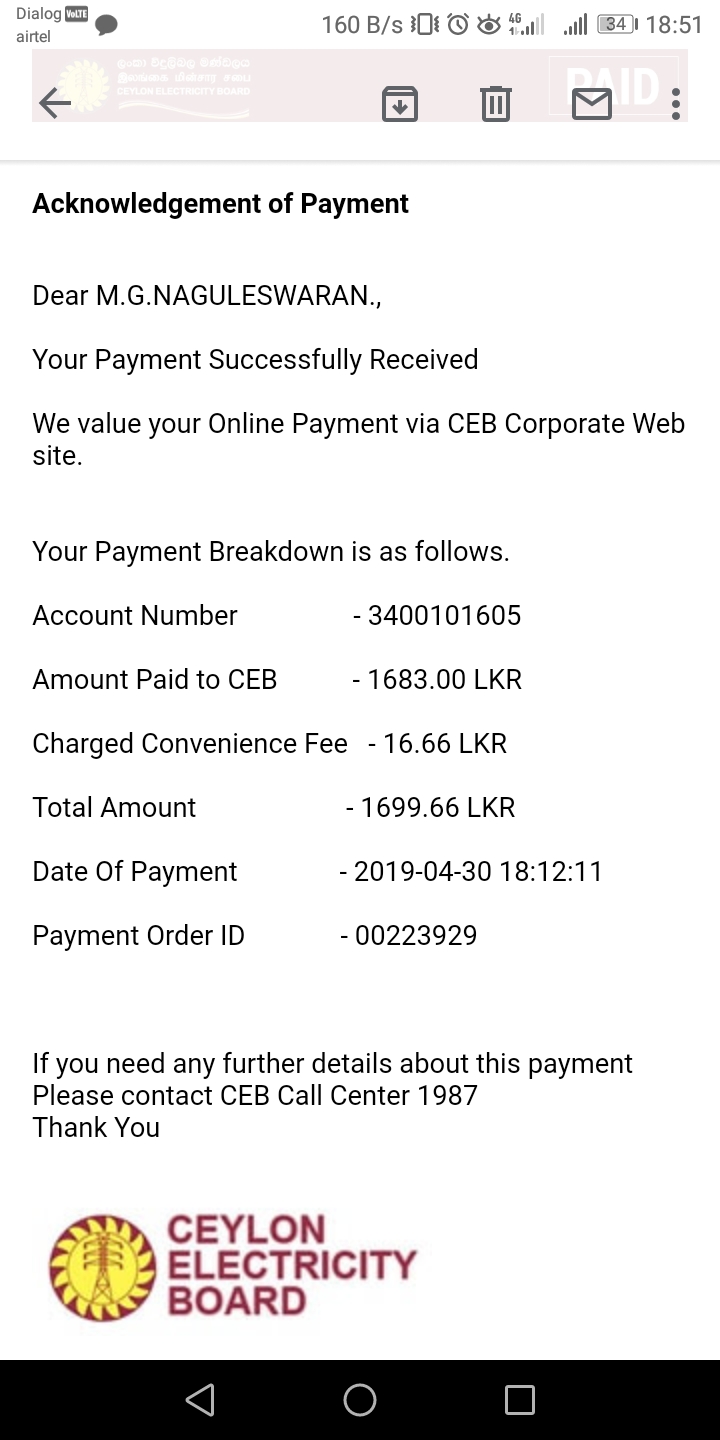720x1440 pixels.
Task: Mark this email as unread
Action: 592,104
